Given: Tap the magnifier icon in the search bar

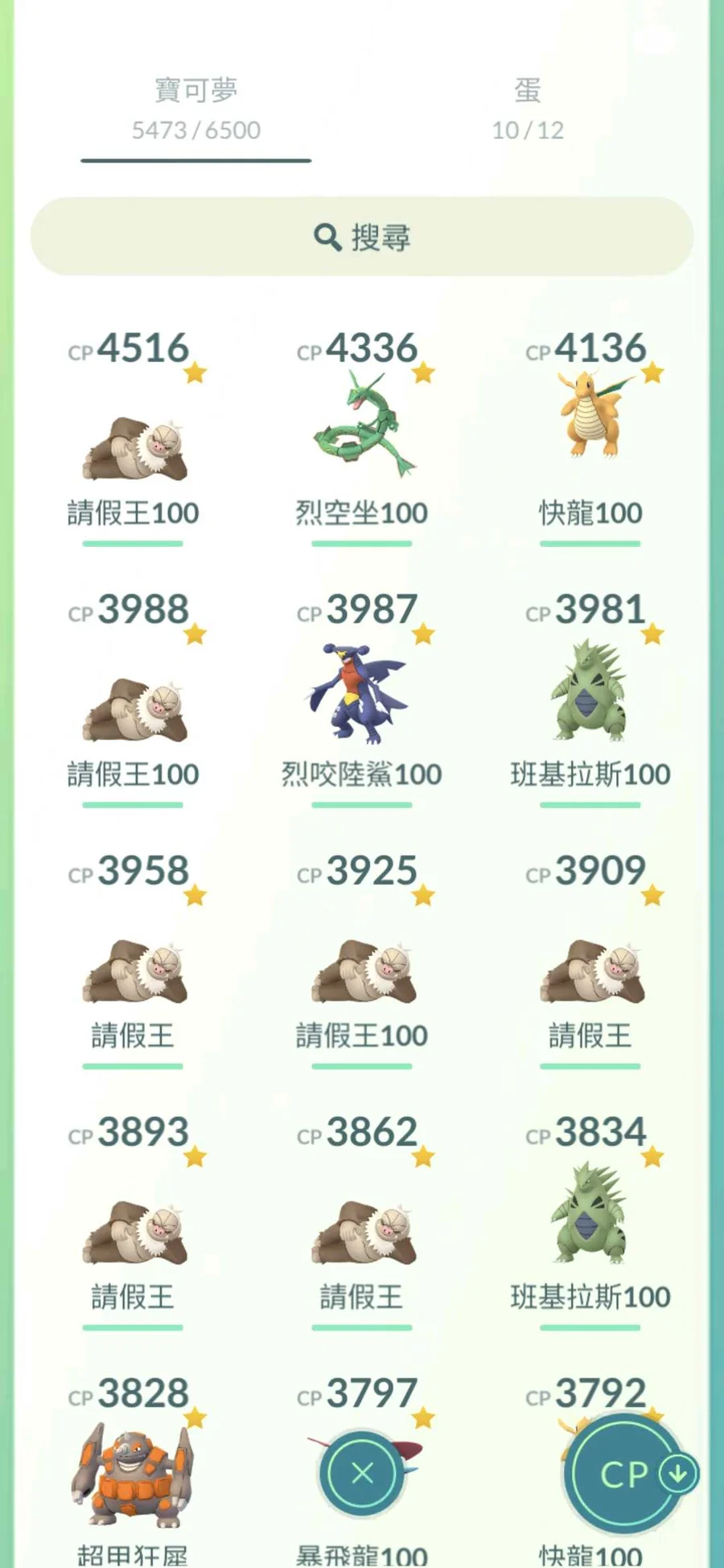Looking at the screenshot, I should pos(325,235).
